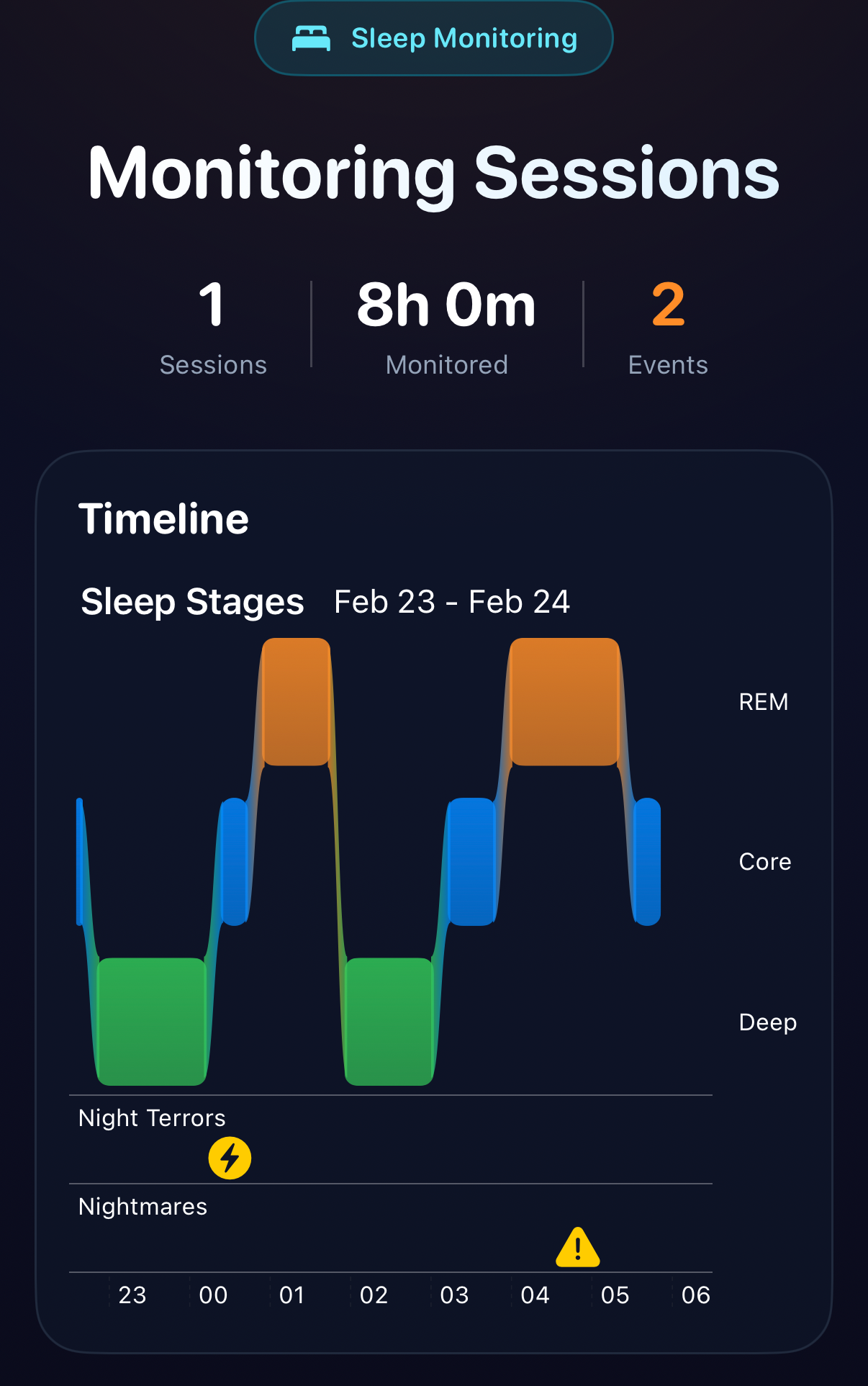This screenshot has height=1386, width=868.
Task: Open the Feb 23 - Feb 24 date selector
Action: pyautogui.click(x=451, y=601)
